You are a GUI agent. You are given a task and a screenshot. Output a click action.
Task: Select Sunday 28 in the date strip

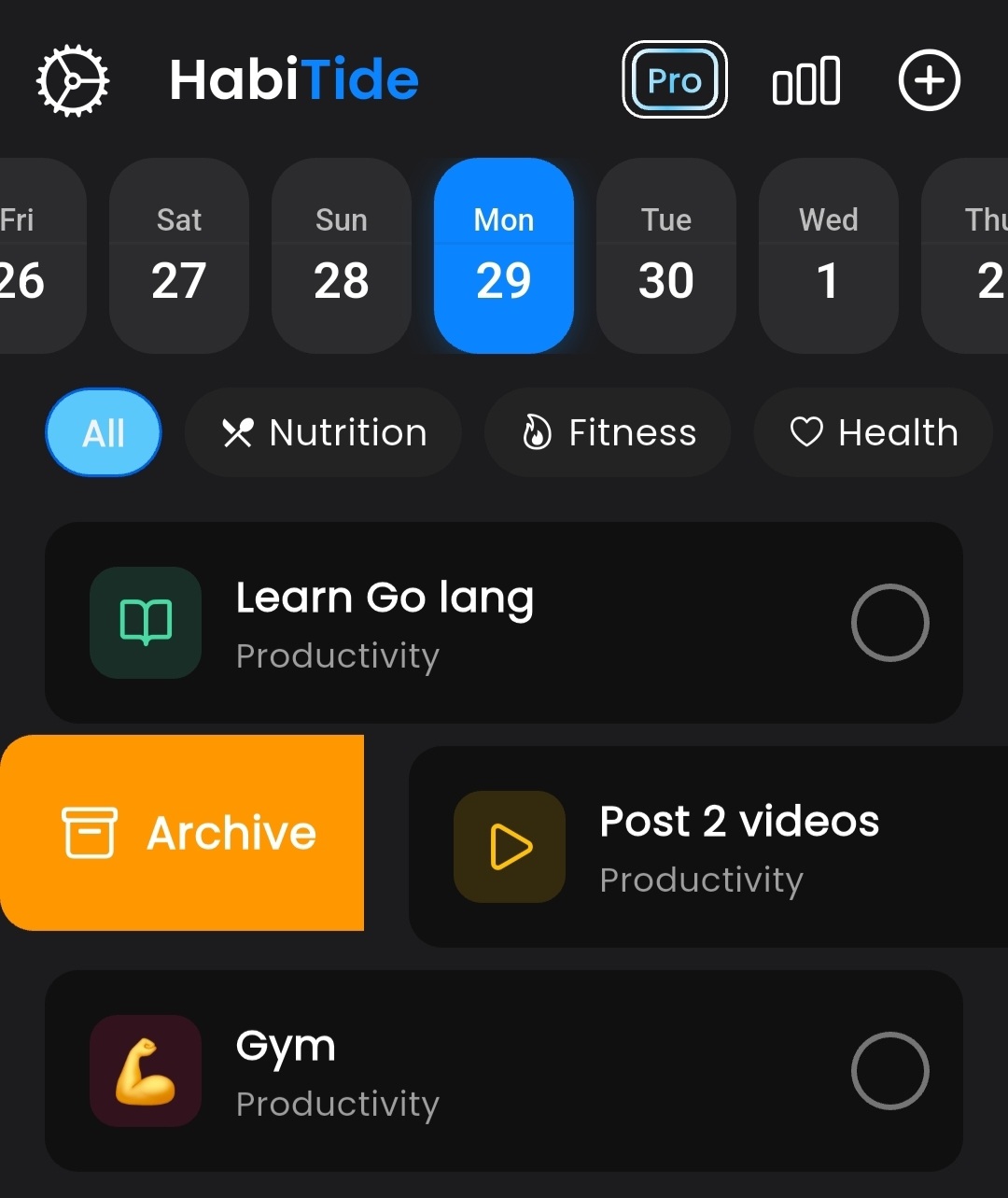coord(342,256)
